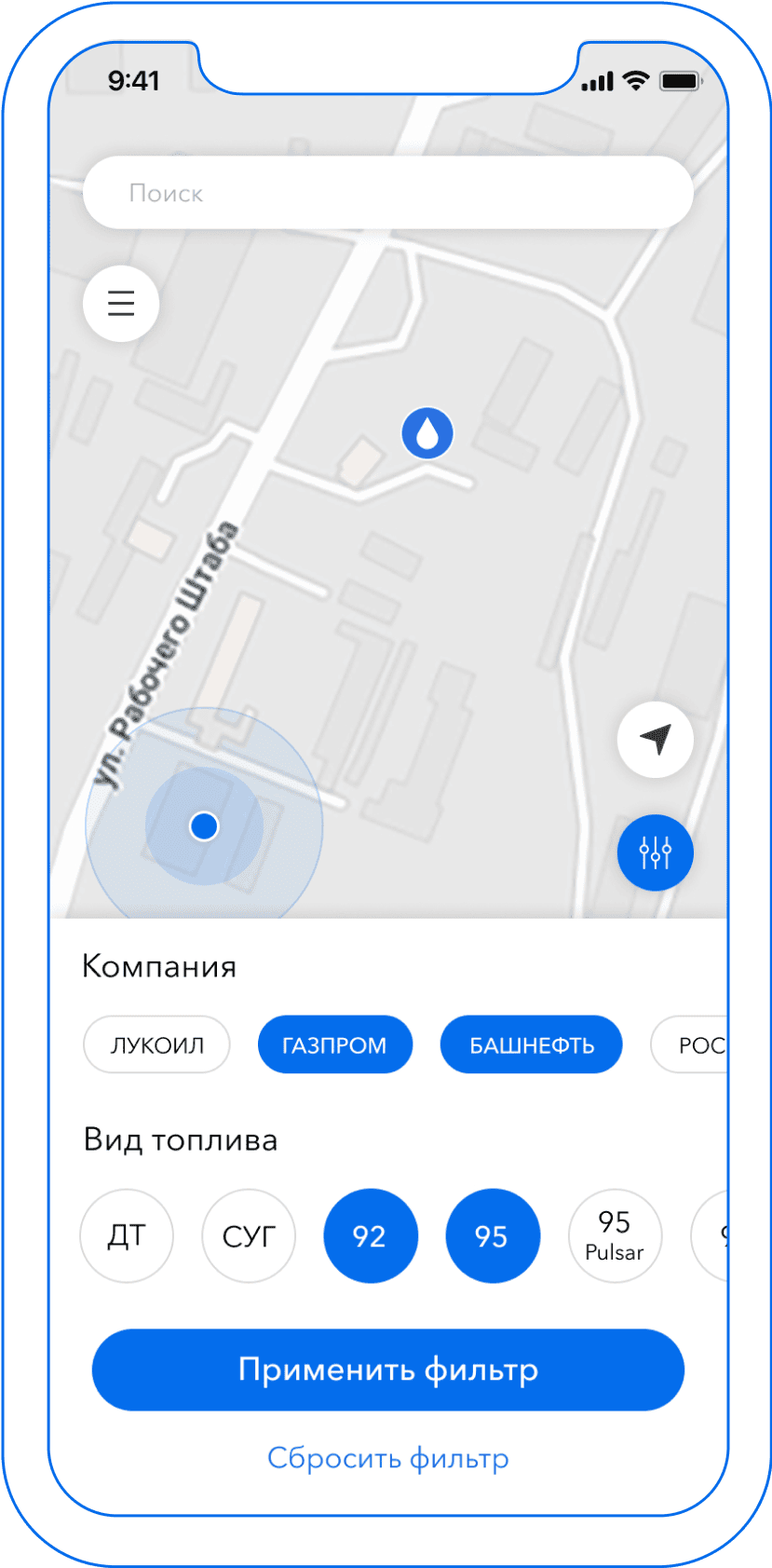This screenshot has width=772, height=1568.
Task: Deselect the 92 fuel type
Action: pyautogui.click(x=370, y=1236)
